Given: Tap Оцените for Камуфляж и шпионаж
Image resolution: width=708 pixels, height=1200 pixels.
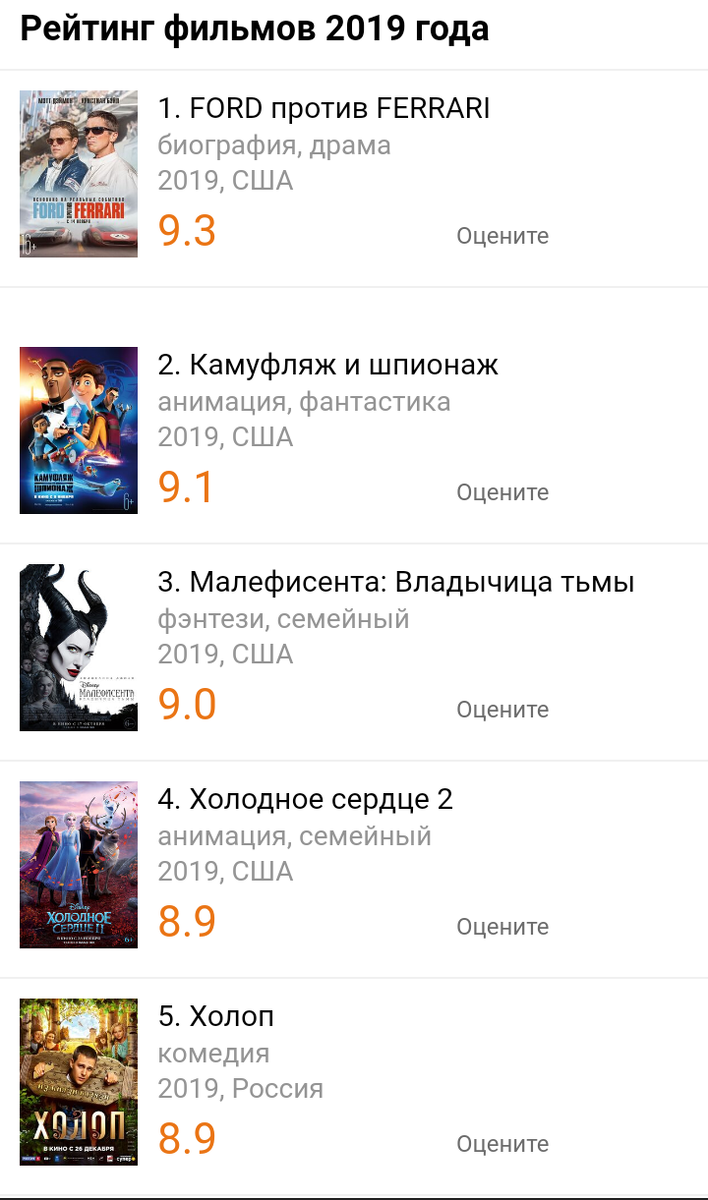Looking at the screenshot, I should click(502, 492).
